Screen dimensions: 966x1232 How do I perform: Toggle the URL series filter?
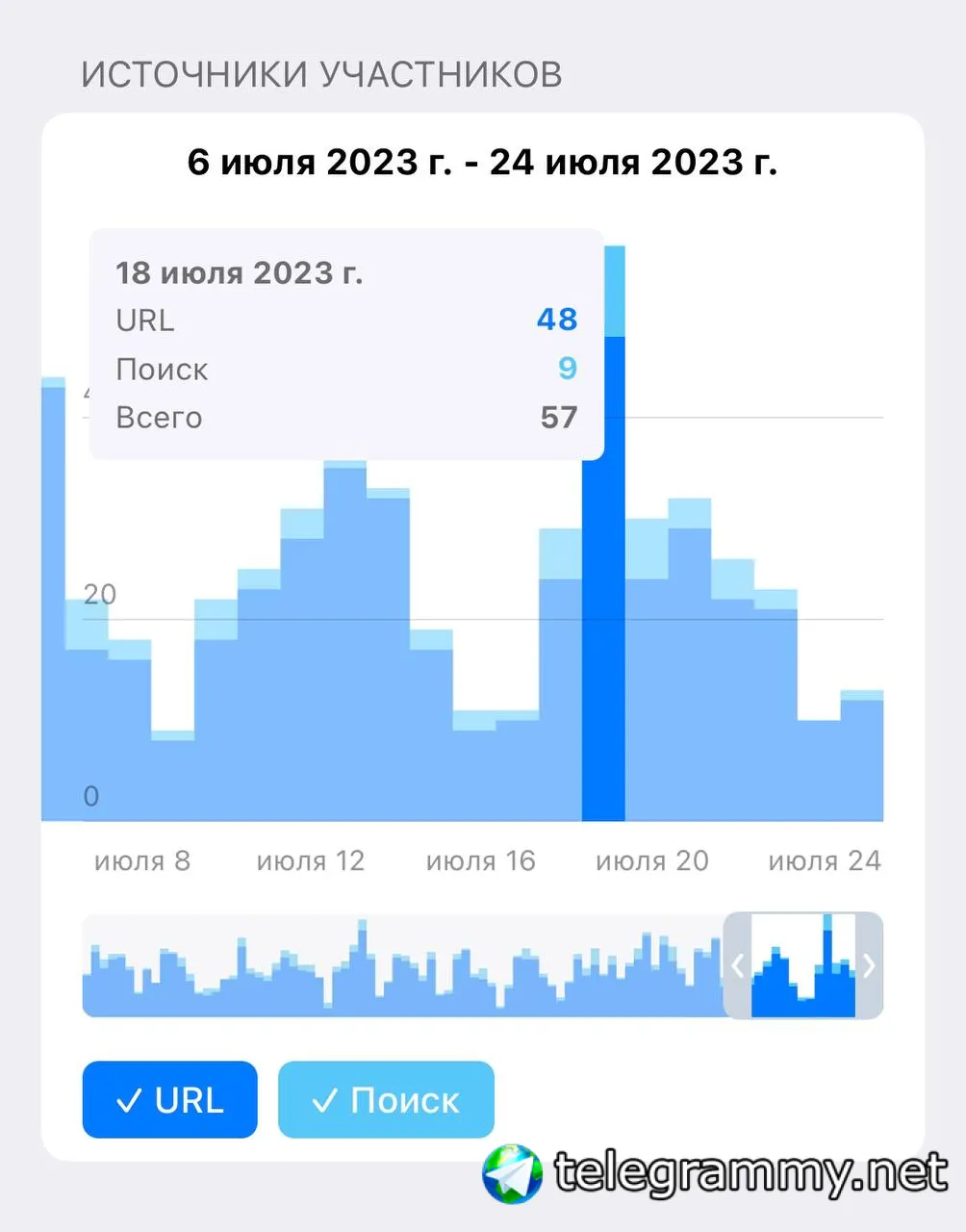click(x=169, y=1099)
